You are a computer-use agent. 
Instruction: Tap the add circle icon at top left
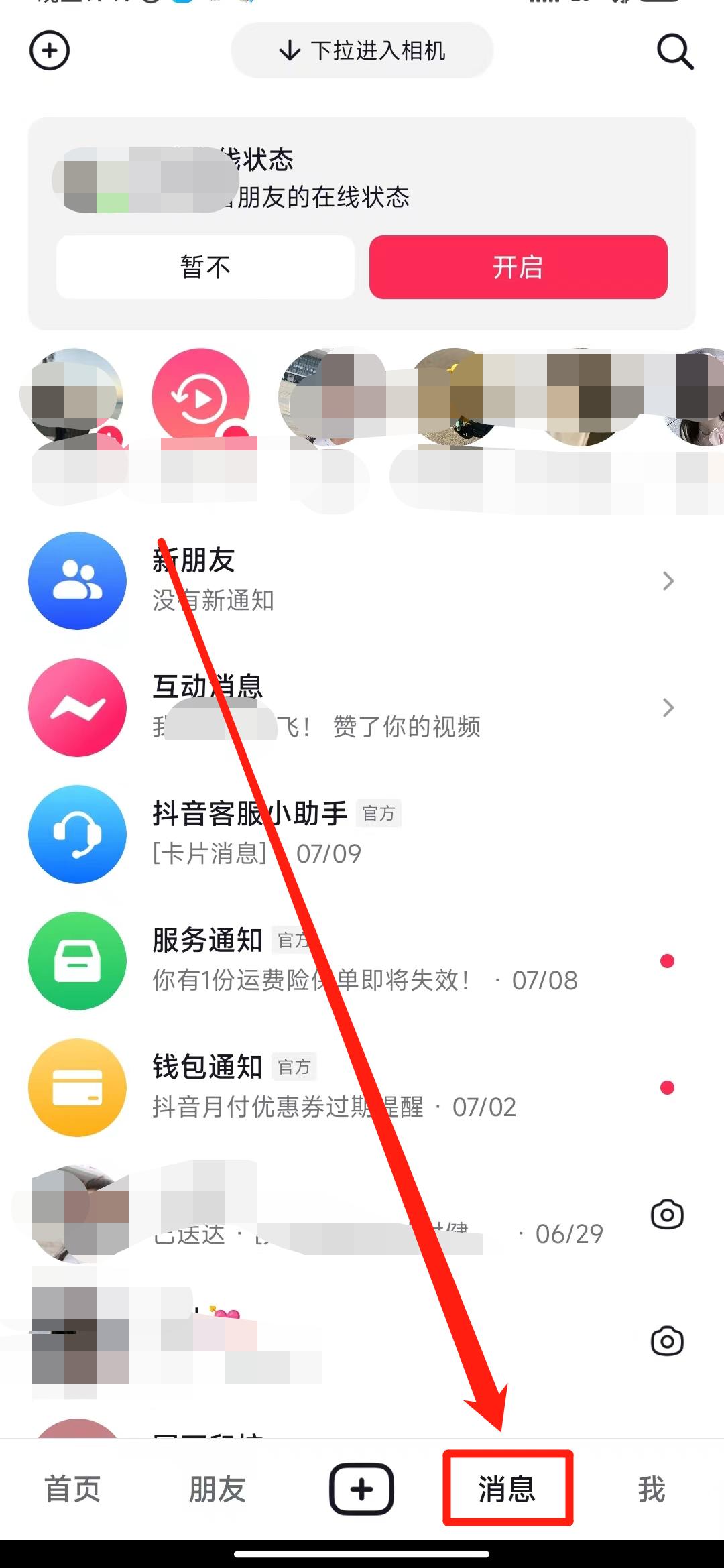pos(50,50)
